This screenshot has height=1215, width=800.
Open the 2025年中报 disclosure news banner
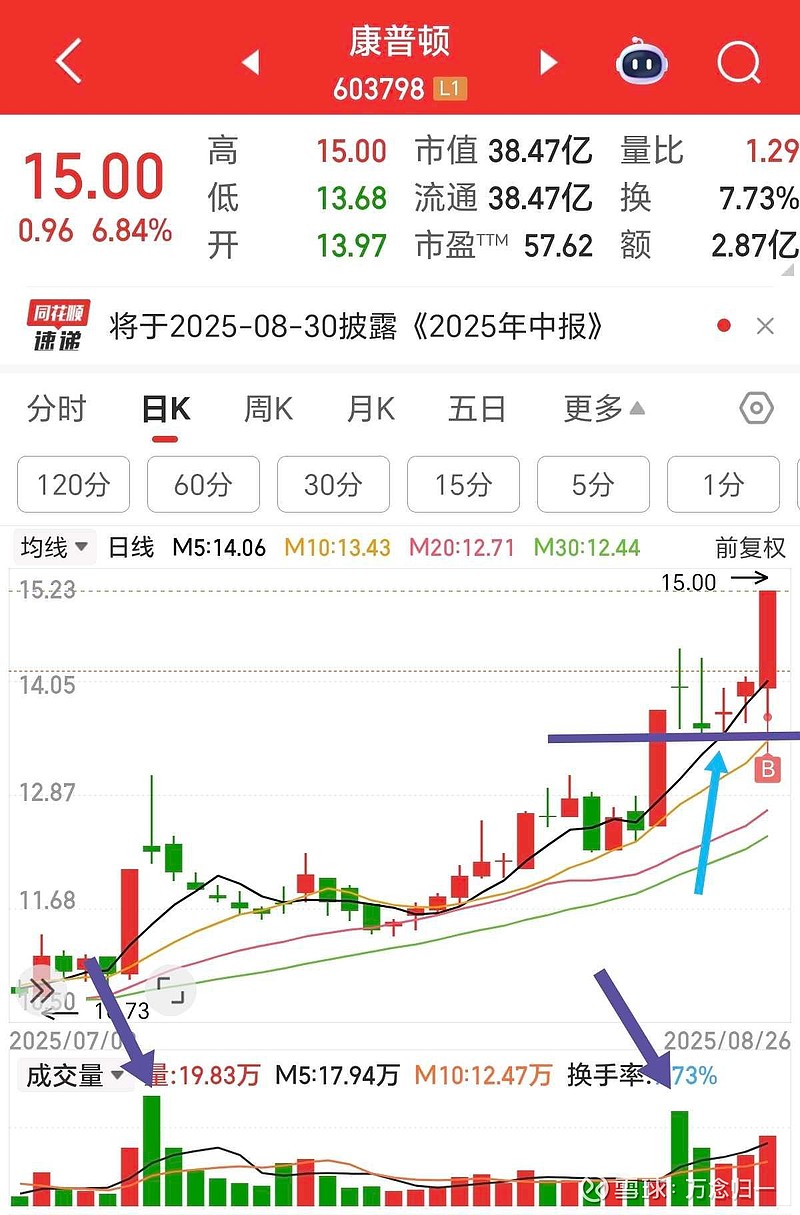point(355,326)
